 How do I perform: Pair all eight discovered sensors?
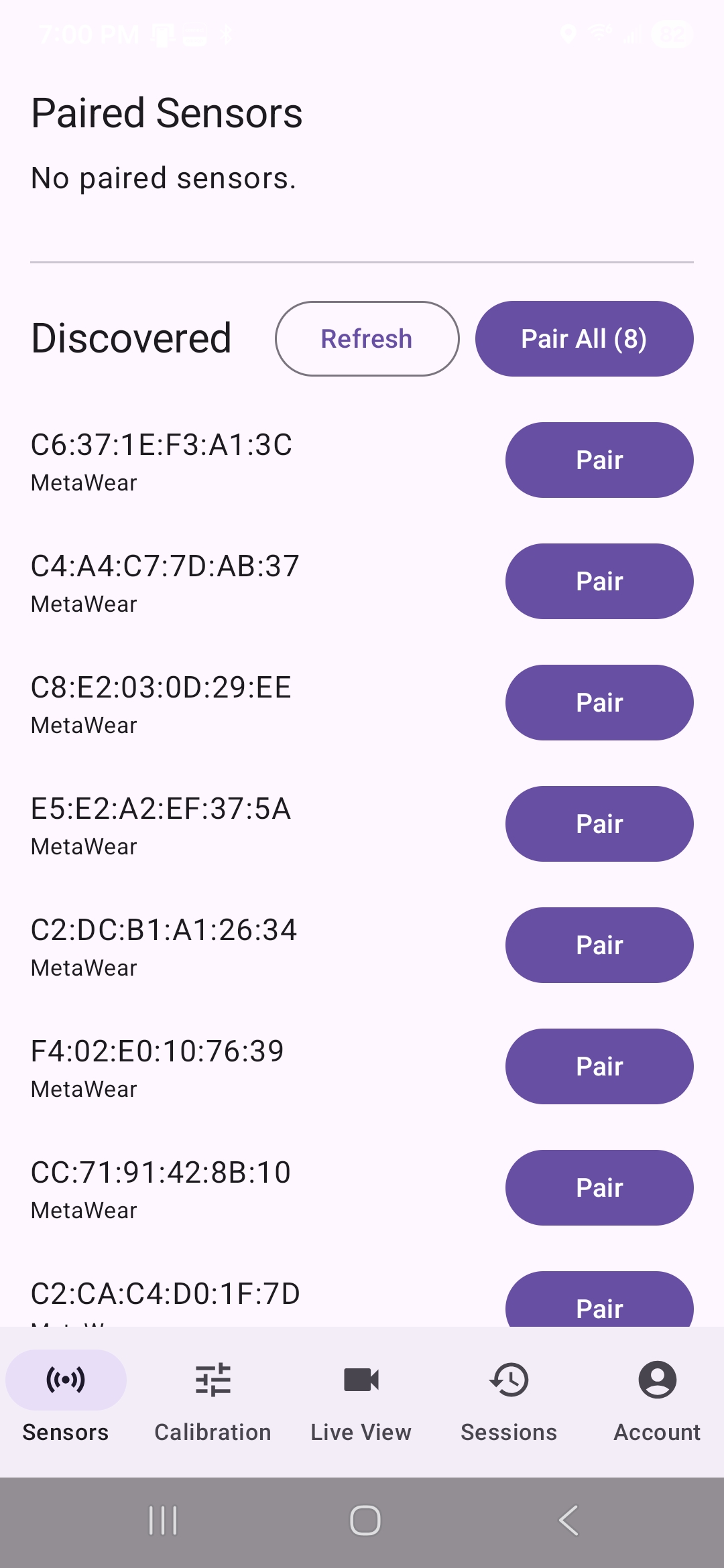pyautogui.click(x=584, y=338)
